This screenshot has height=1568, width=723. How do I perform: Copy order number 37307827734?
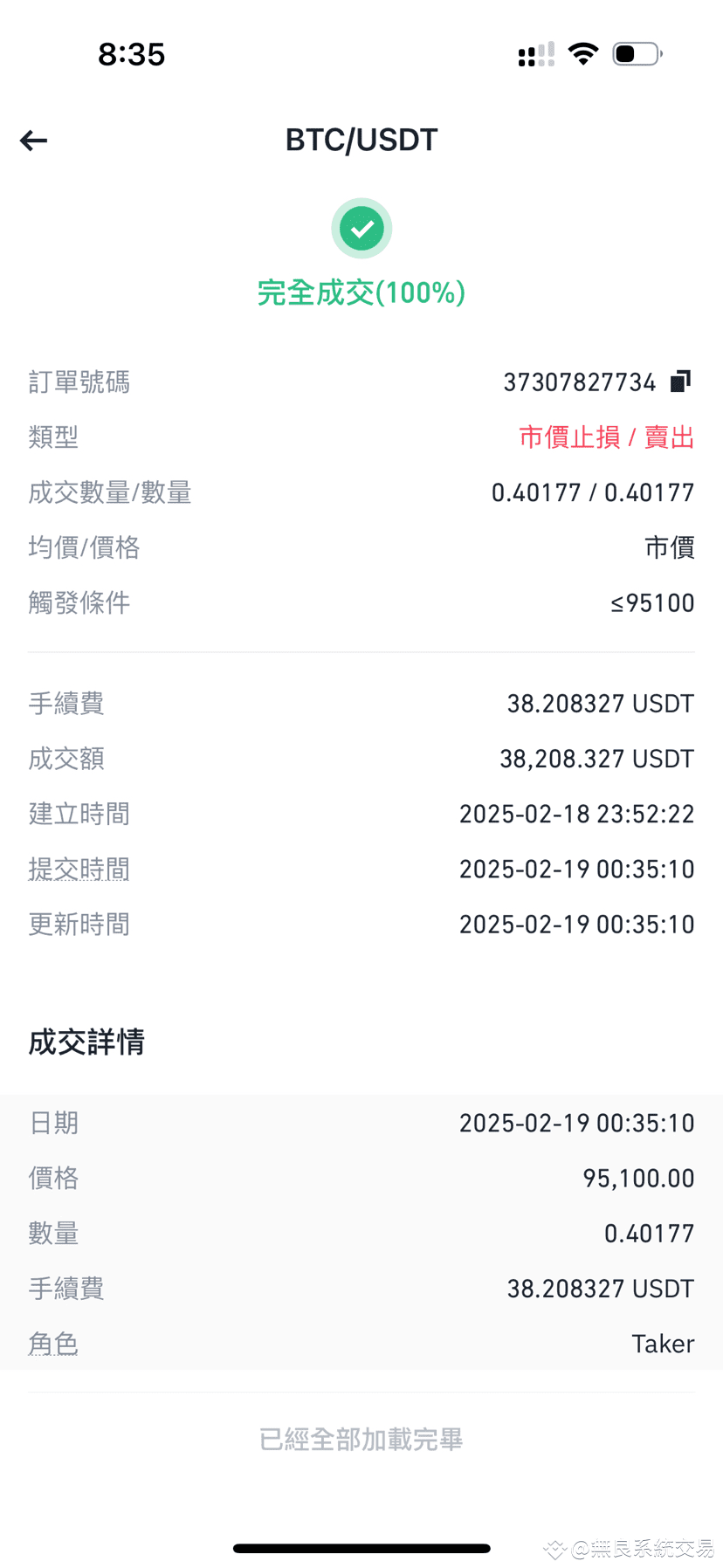pyautogui.click(x=680, y=381)
